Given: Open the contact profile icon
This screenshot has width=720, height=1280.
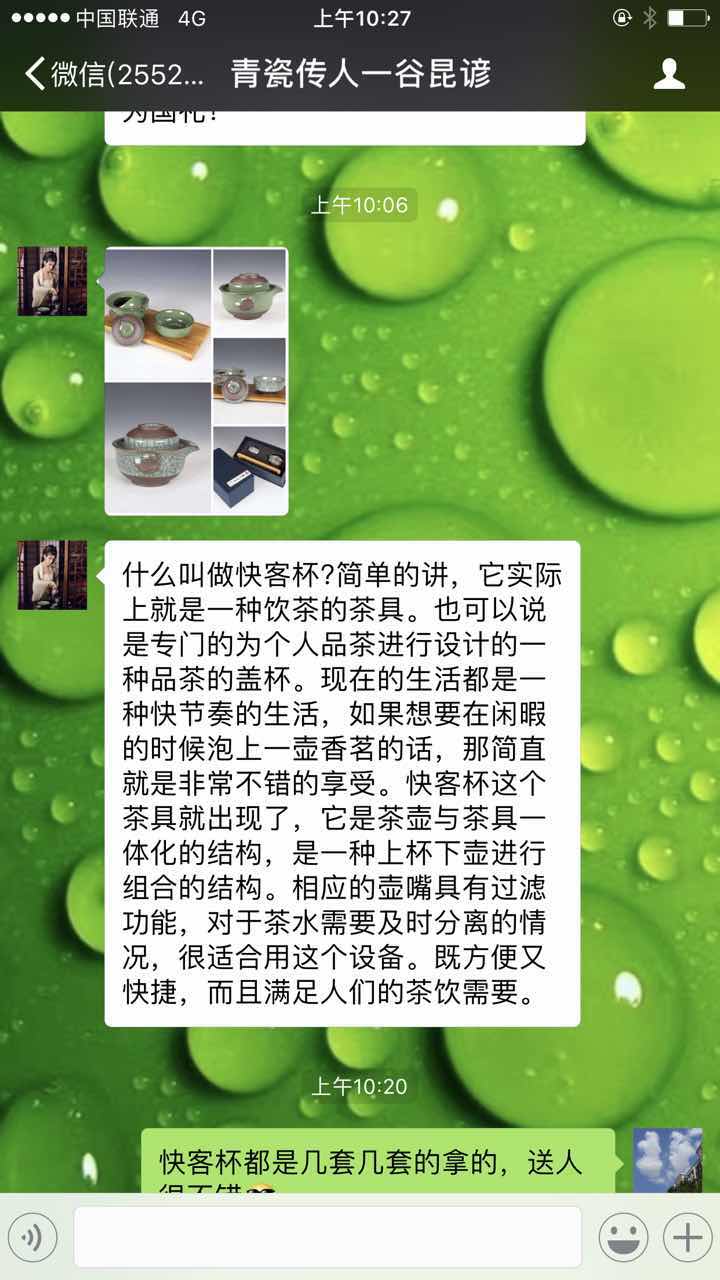Looking at the screenshot, I should (x=669, y=74).
